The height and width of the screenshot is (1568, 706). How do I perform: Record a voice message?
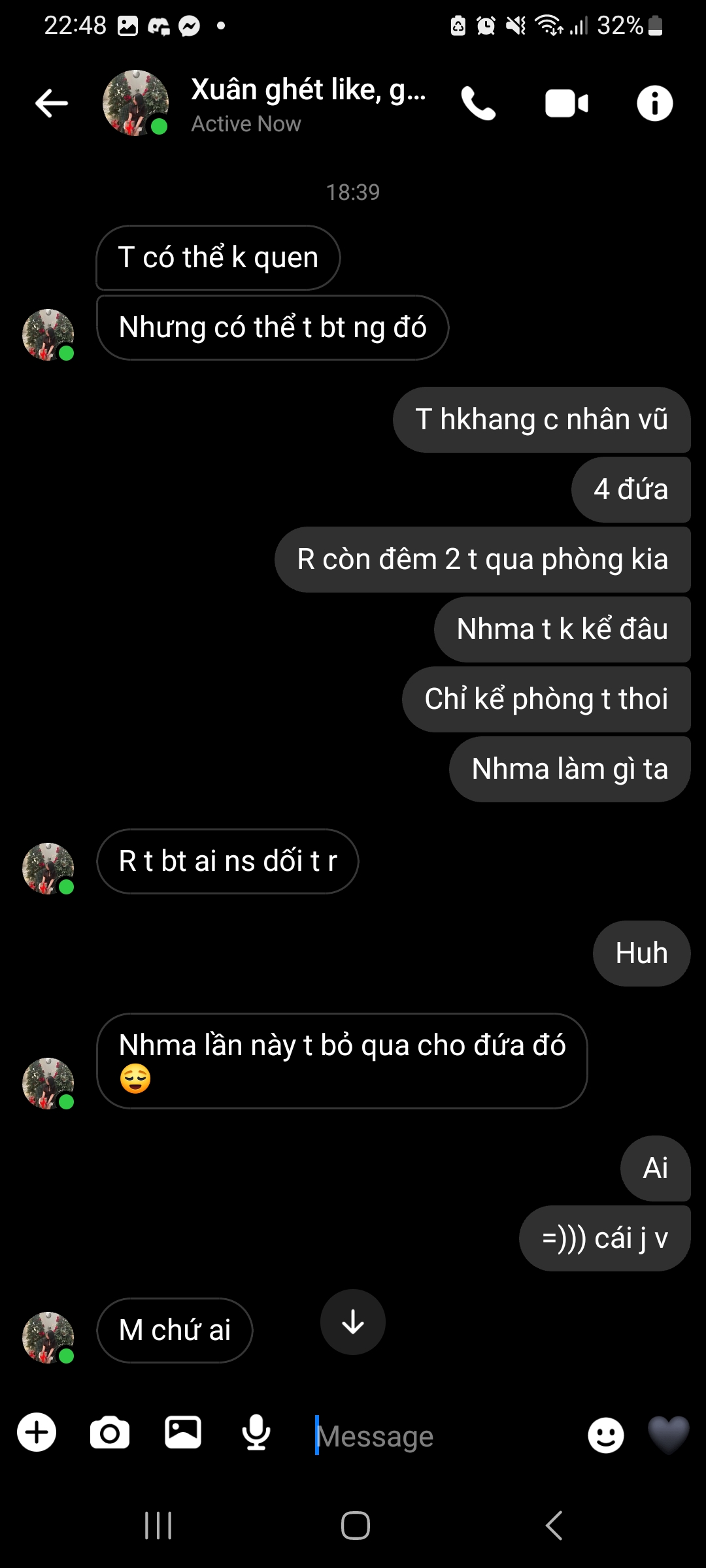pos(256,1433)
